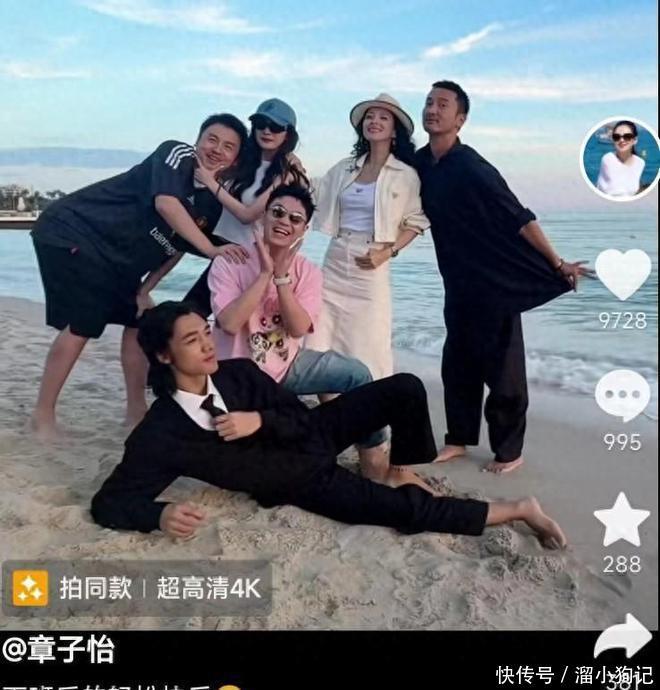Tap the 拍同款 超高清4K button
This screenshot has height=690, width=660.
click(136, 588)
